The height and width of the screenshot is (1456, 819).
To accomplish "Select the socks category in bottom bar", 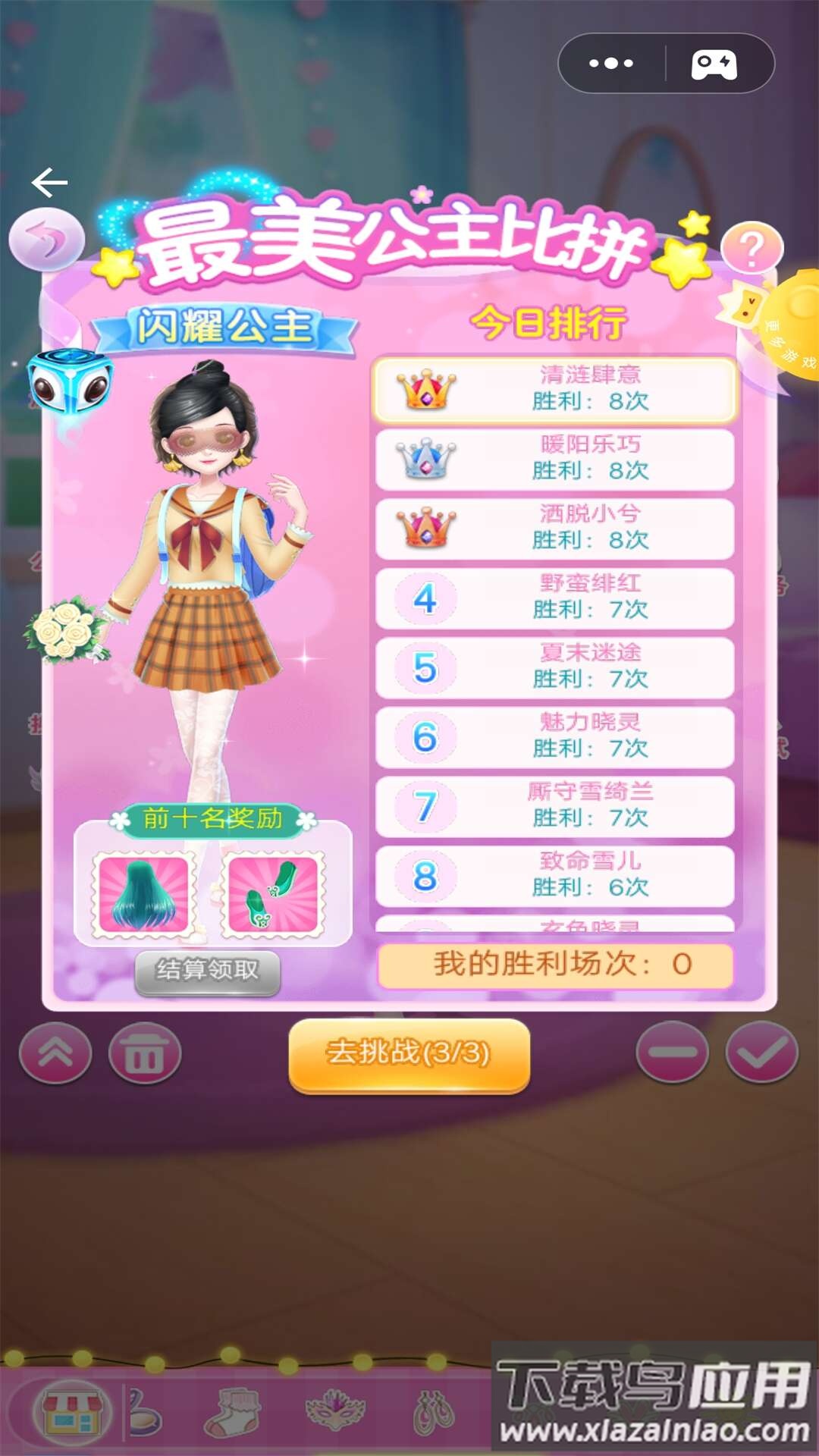I will [231, 1412].
